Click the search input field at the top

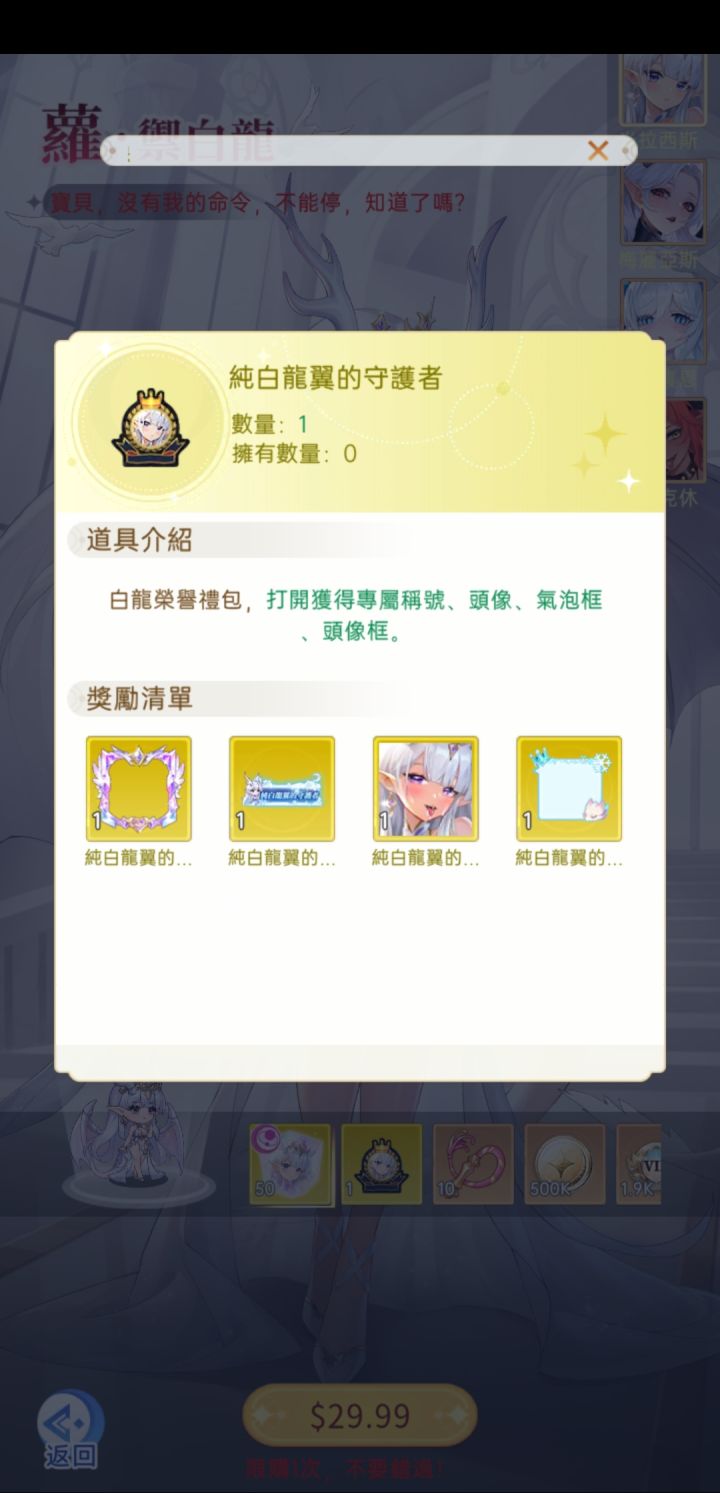[x=350, y=151]
